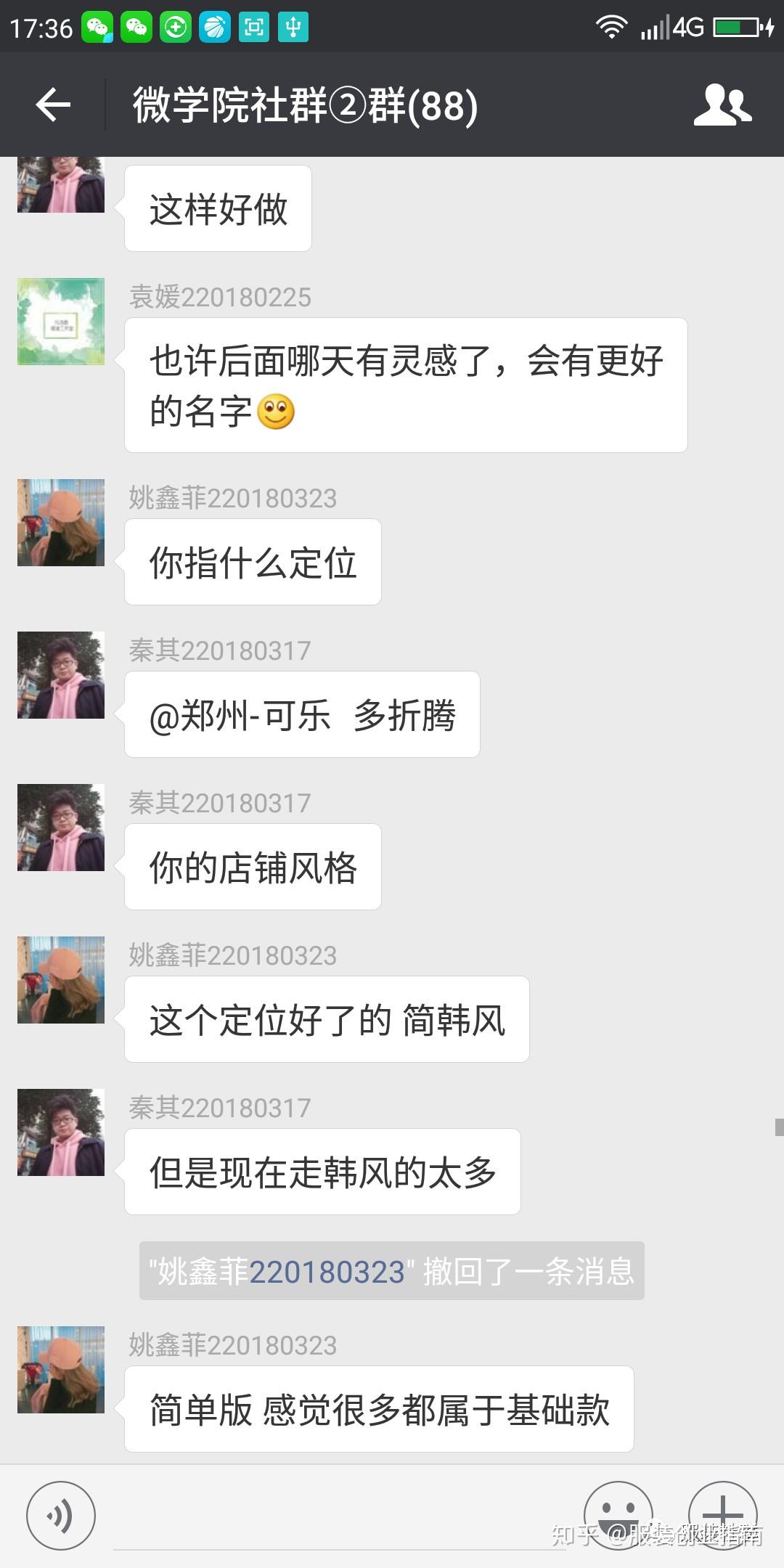Tap avatar beside "你指什么定位" message
The width and height of the screenshot is (784, 1568).
click(x=61, y=523)
